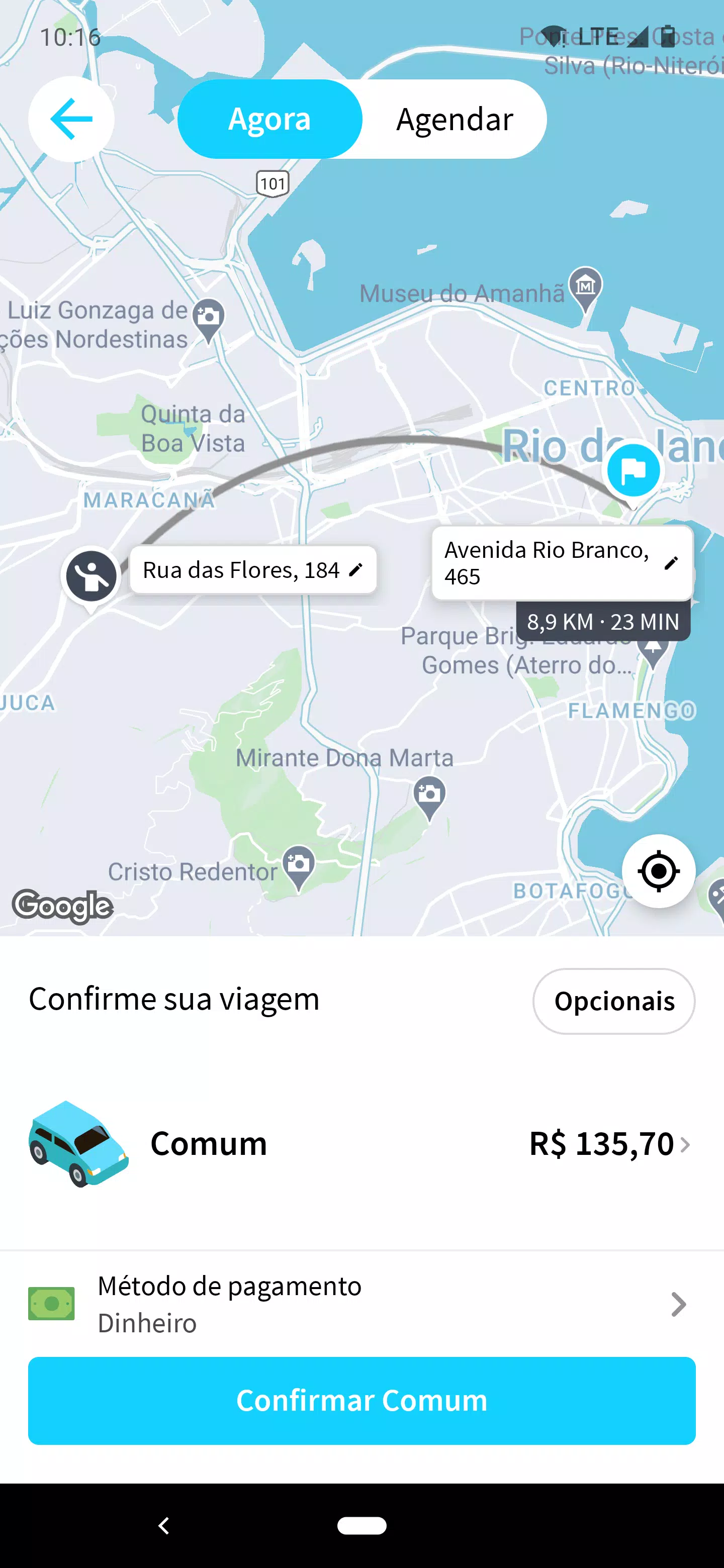Click the Comum car icon
Viewport: 724px width, 1568px height.
click(78, 1143)
